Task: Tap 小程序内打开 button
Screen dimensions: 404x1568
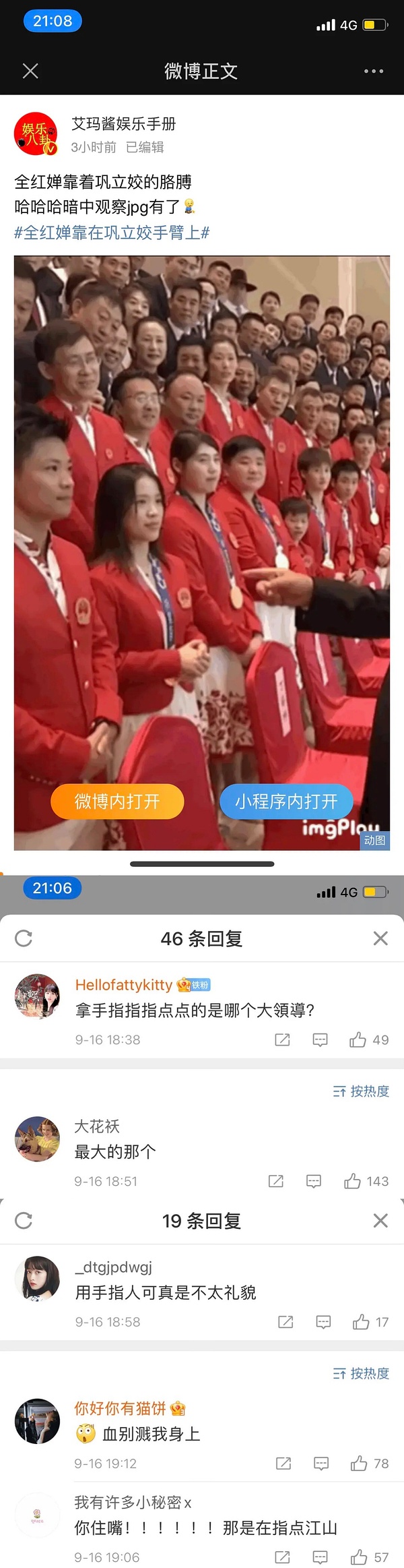Action: click(x=286, y=802)
